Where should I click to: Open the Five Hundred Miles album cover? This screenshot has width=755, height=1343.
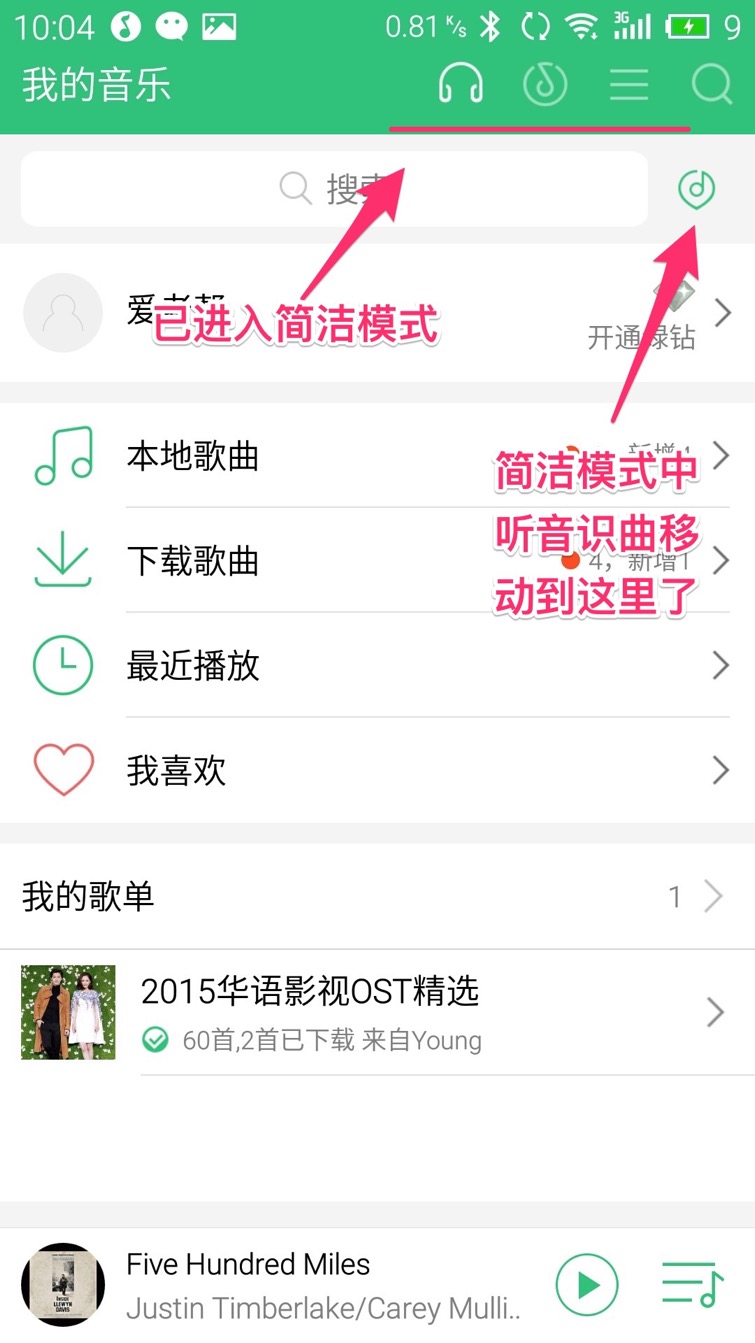[63, 1285]
